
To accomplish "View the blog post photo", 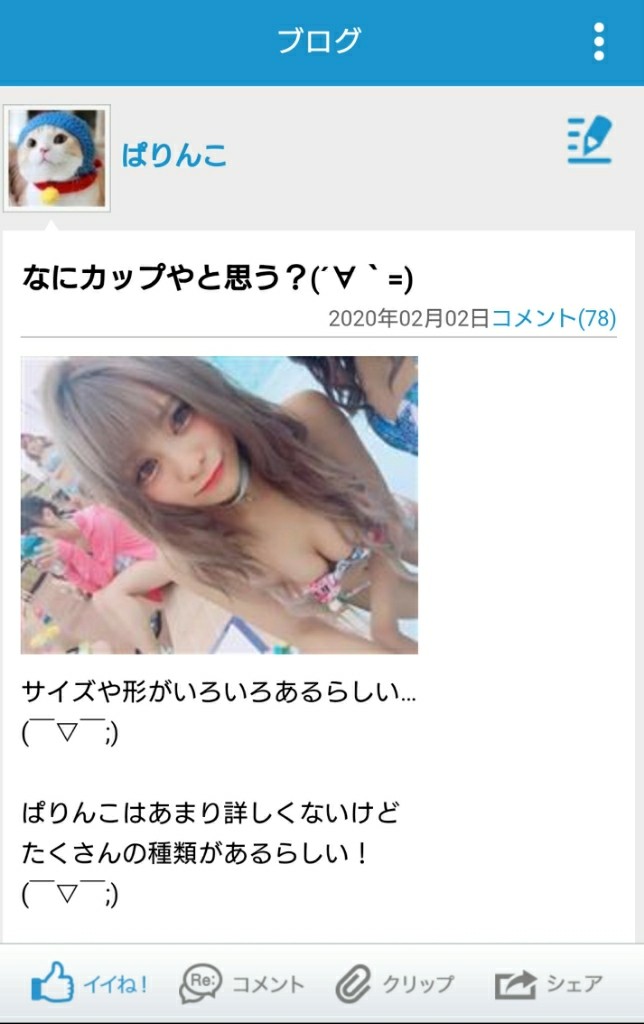I will click(x=219, y=505).
